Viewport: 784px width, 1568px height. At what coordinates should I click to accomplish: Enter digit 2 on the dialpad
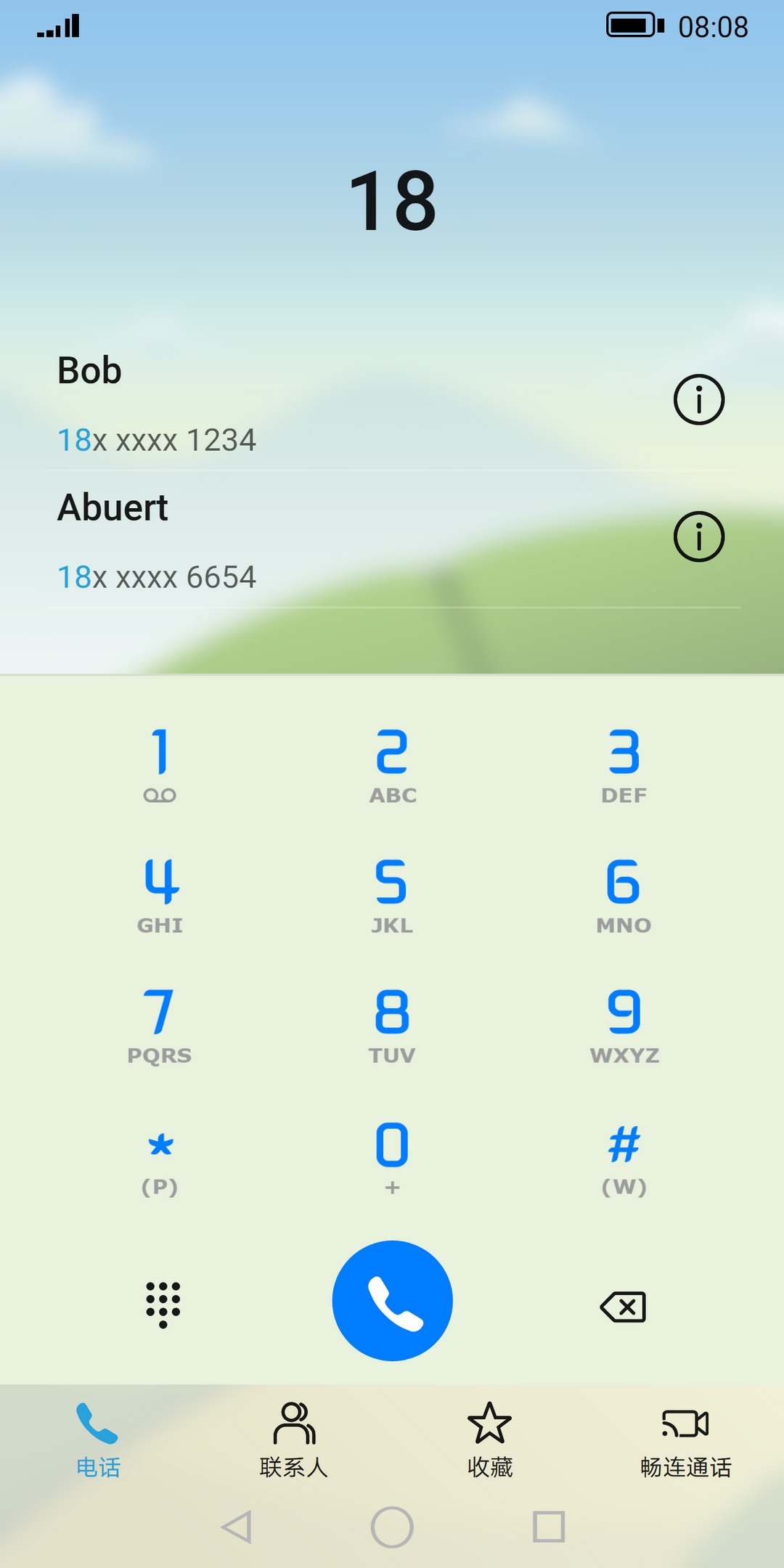392,764
